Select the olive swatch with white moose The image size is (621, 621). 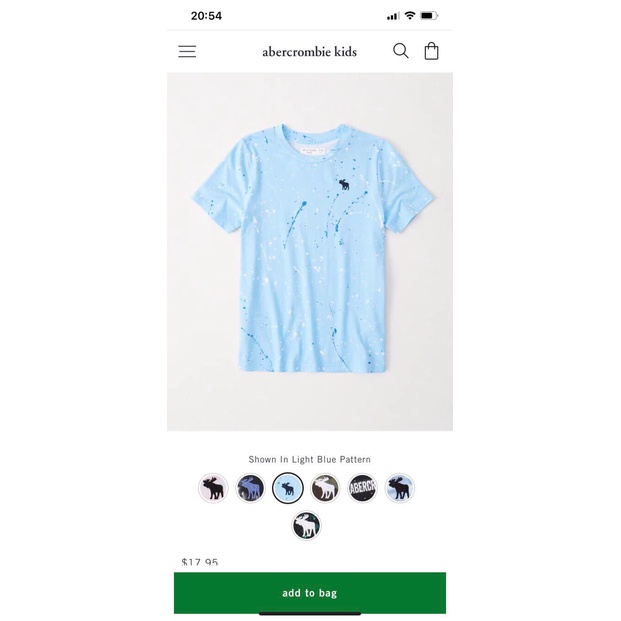click(325, 488)
